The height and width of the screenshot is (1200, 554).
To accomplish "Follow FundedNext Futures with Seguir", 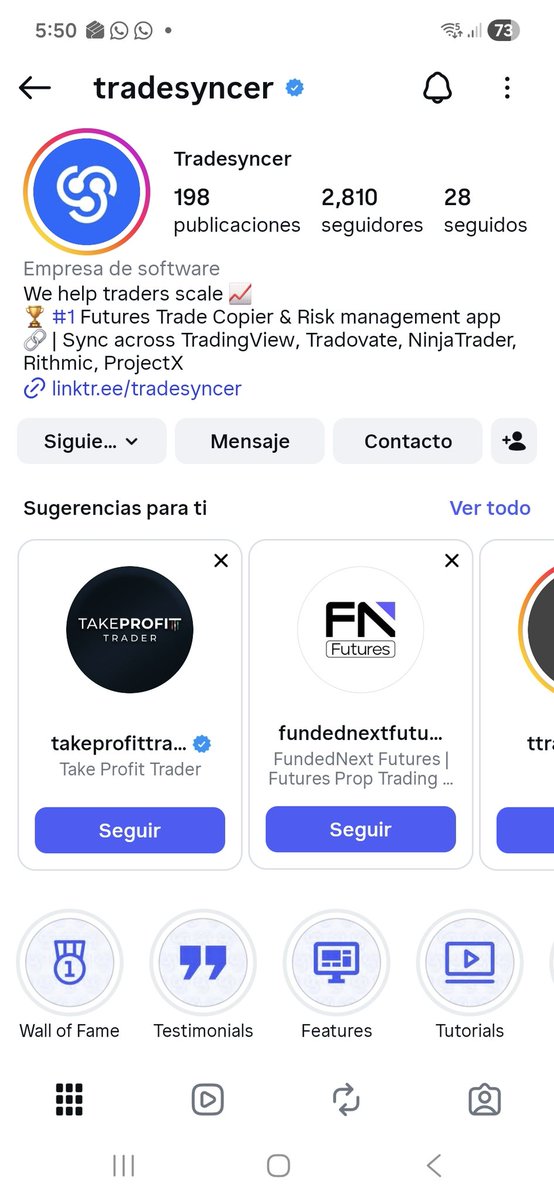I will 361,830.
